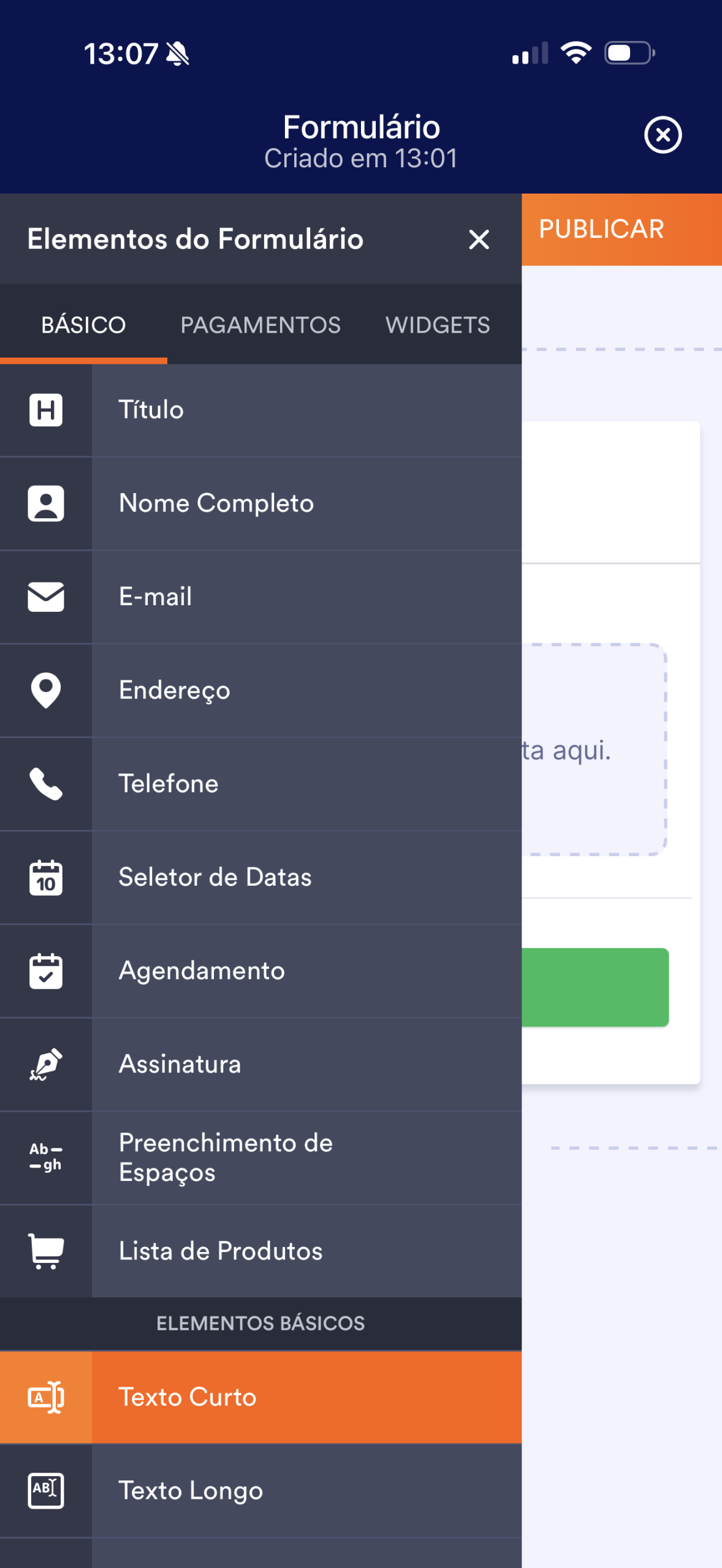Viewport: 722px width, 1568px height.
Task: Click the Preenchimento de Espaços icon
Action: [46, 1158]
